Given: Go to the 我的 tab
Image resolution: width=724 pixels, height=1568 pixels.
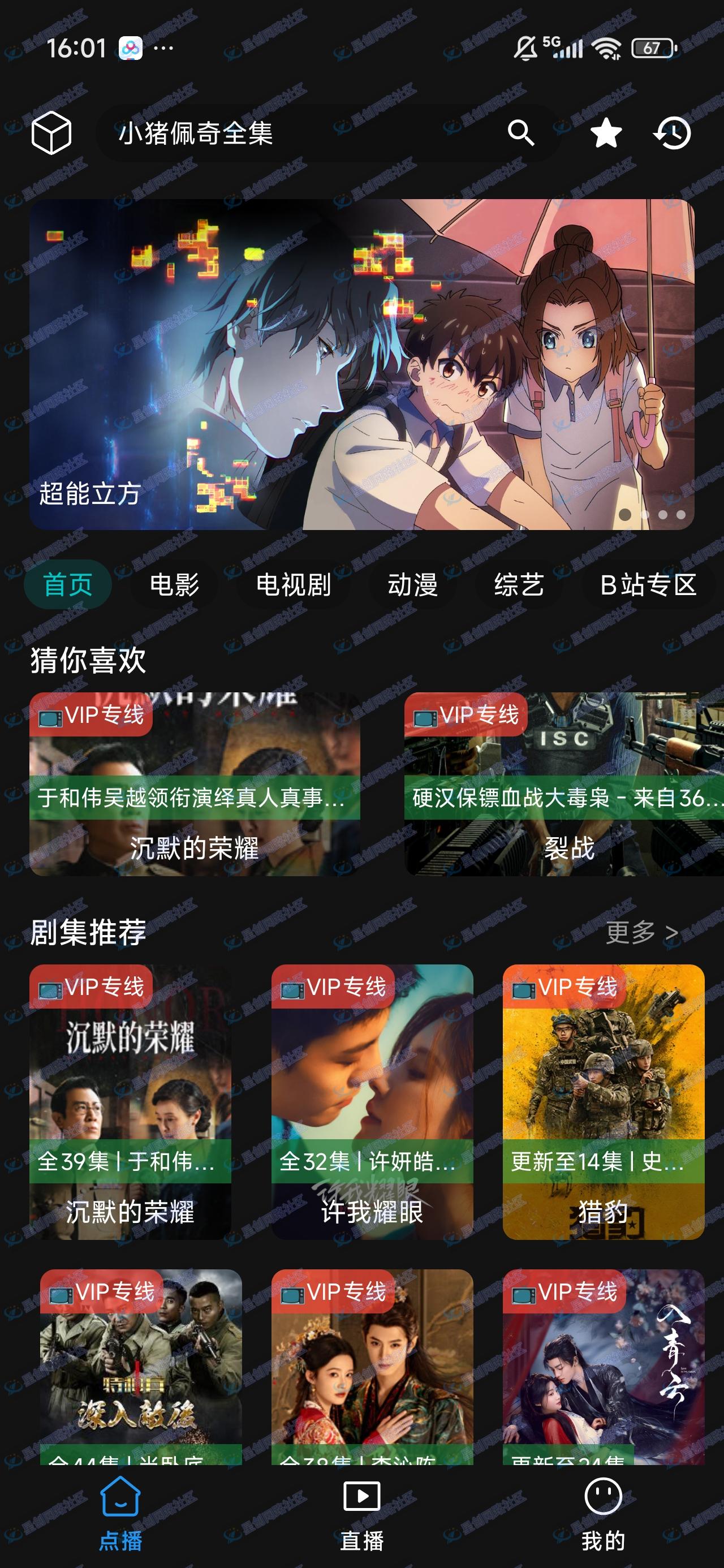Looking at the screenshot, I should [x=603, y=1513].
